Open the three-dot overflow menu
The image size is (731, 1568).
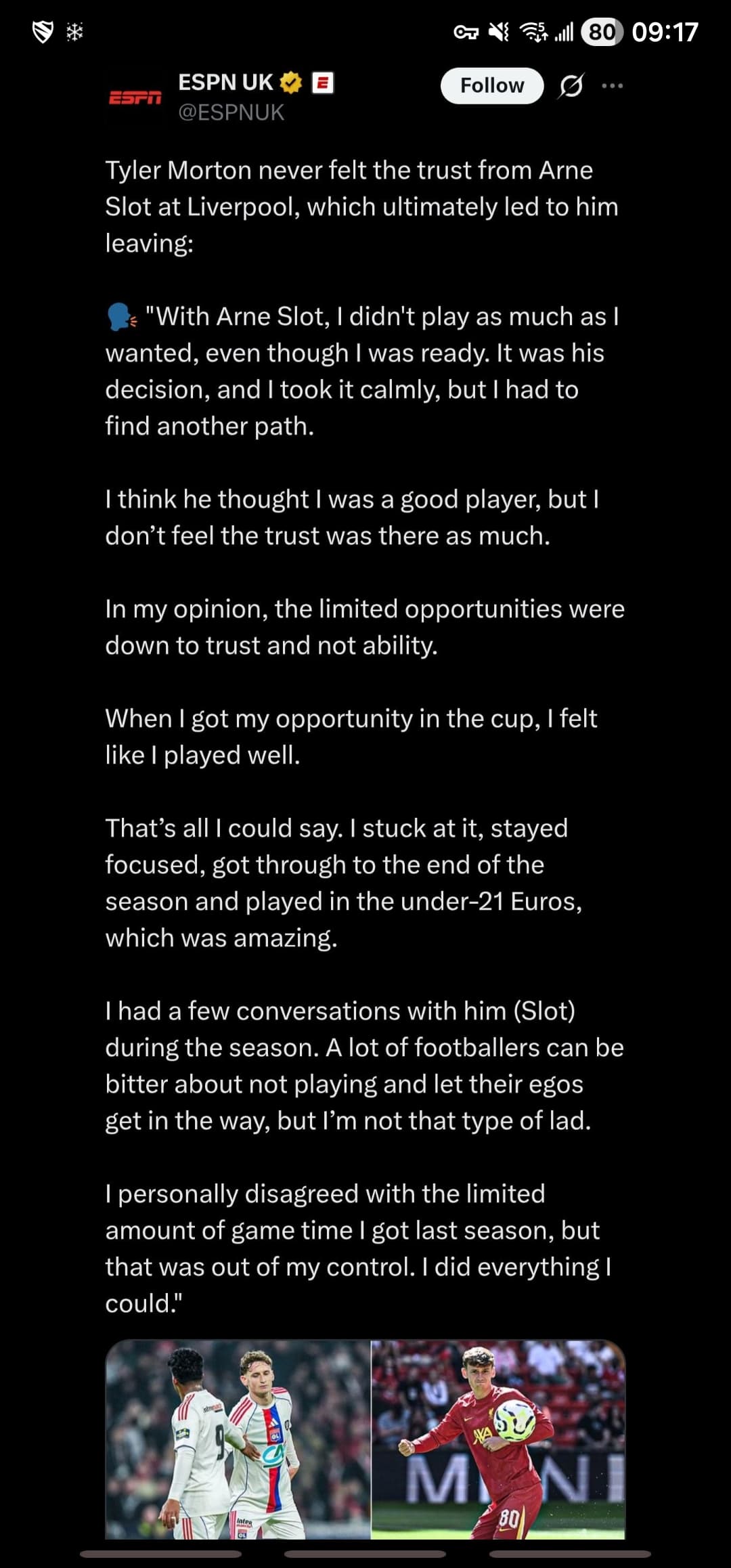pos(612,86)
